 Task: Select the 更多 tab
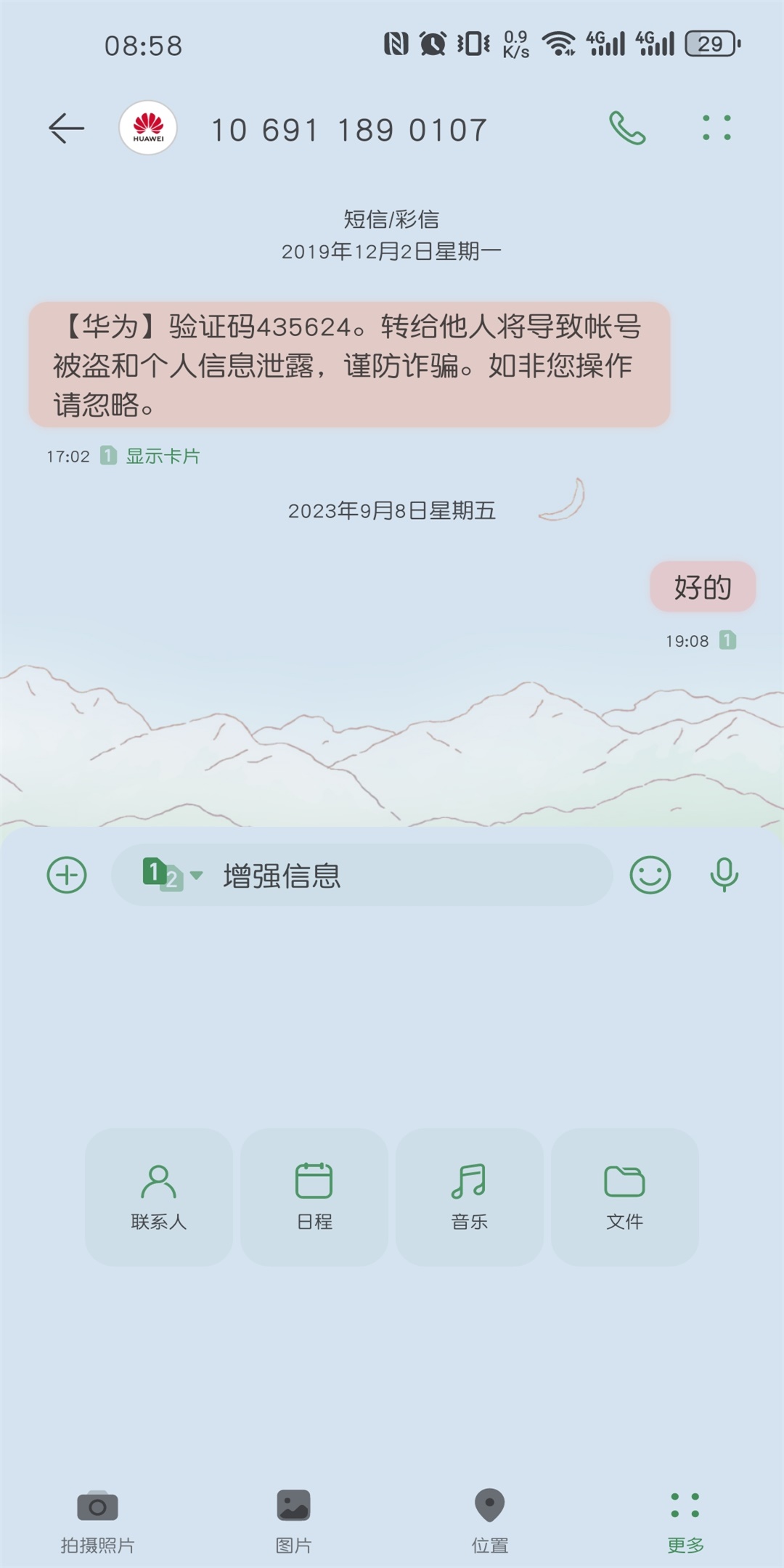(685, 1520)
